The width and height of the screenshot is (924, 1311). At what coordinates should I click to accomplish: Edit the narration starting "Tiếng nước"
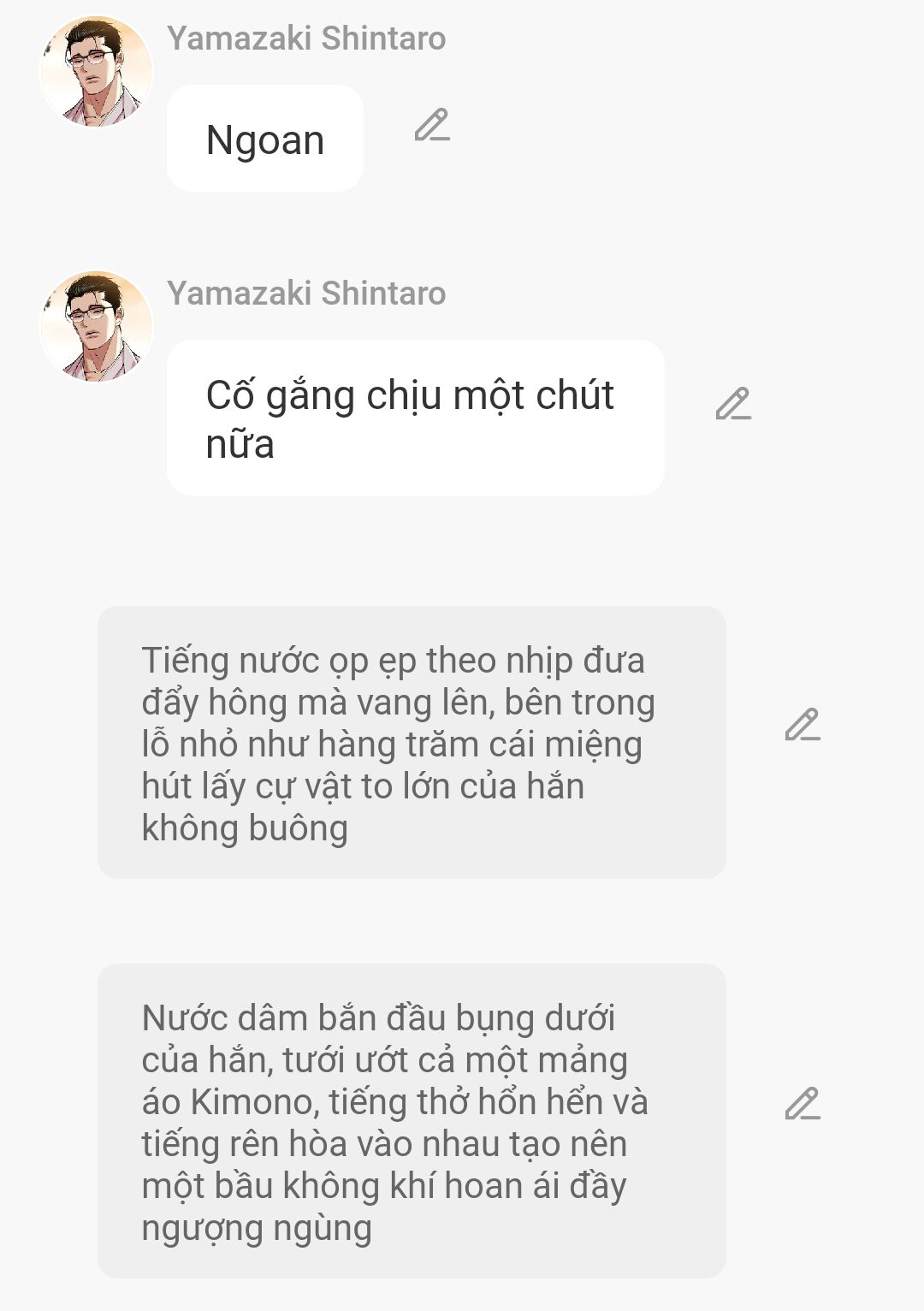point(803,725)
